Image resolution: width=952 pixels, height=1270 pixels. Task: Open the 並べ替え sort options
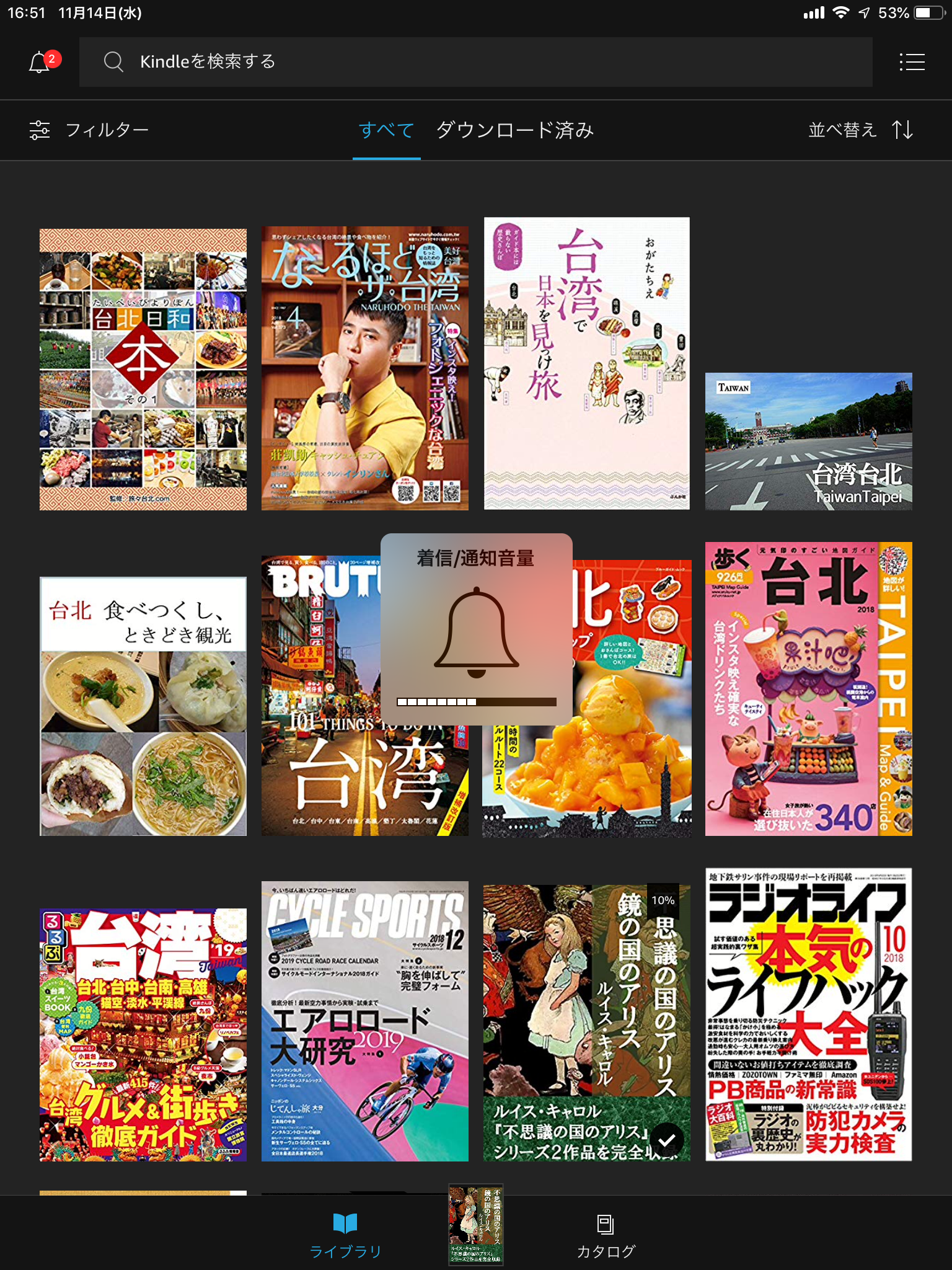click(x=860, y=130)
